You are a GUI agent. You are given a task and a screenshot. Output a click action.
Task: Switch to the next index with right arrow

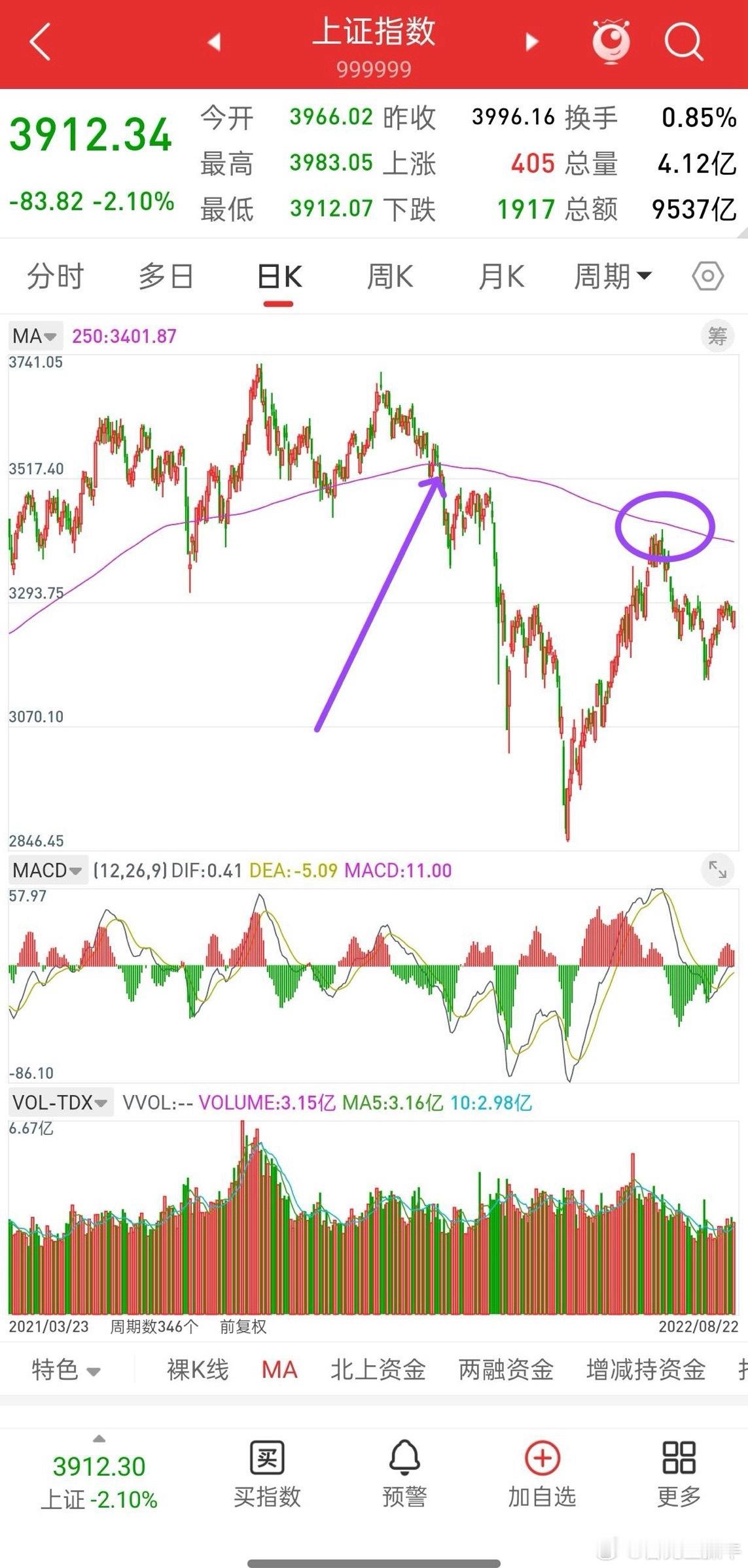pos(532,43)
